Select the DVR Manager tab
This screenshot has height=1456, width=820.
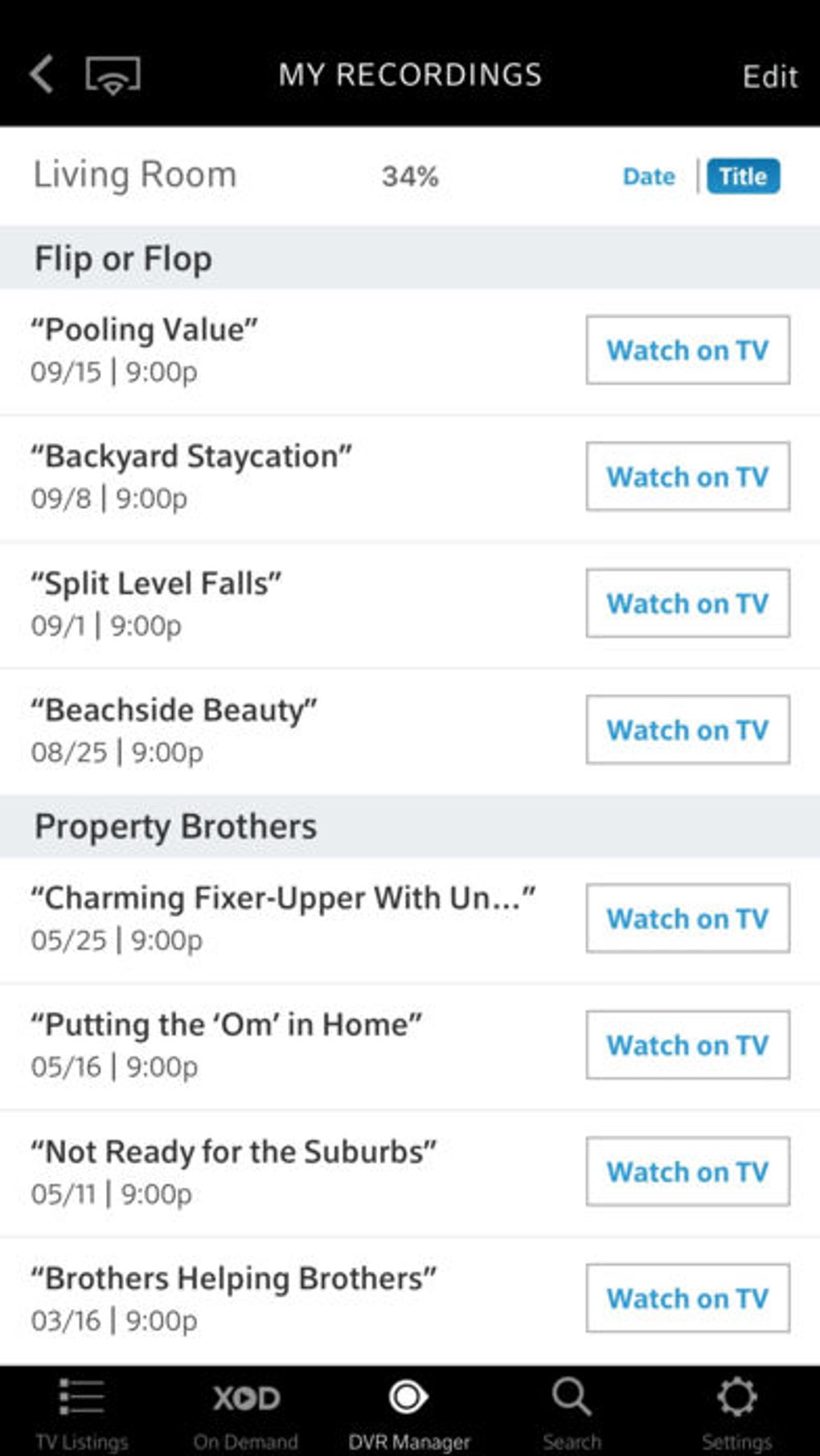click(409, 1413)
